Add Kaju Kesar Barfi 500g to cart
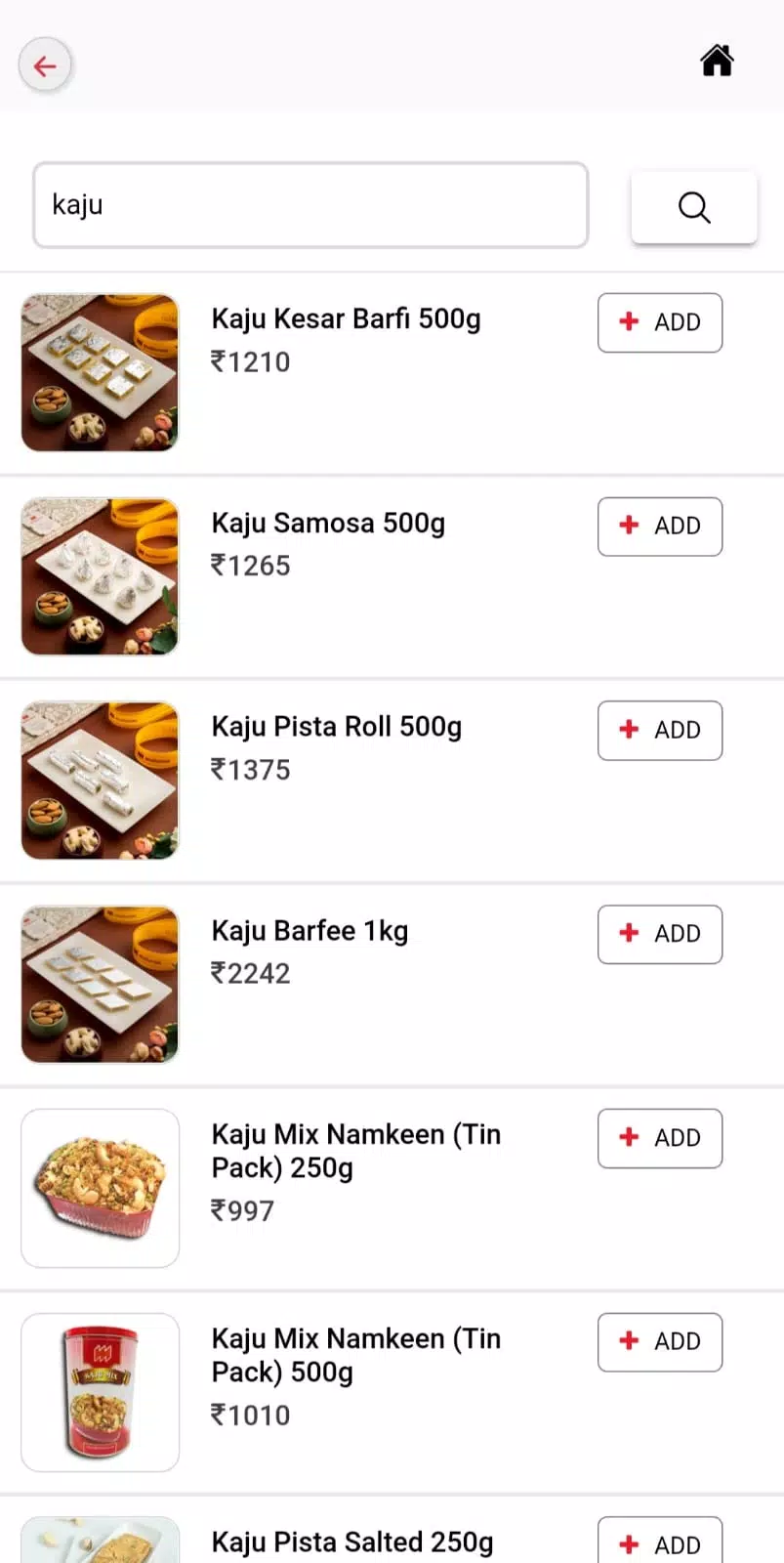This screenshot has height=1563, width=784. [660, 322]
